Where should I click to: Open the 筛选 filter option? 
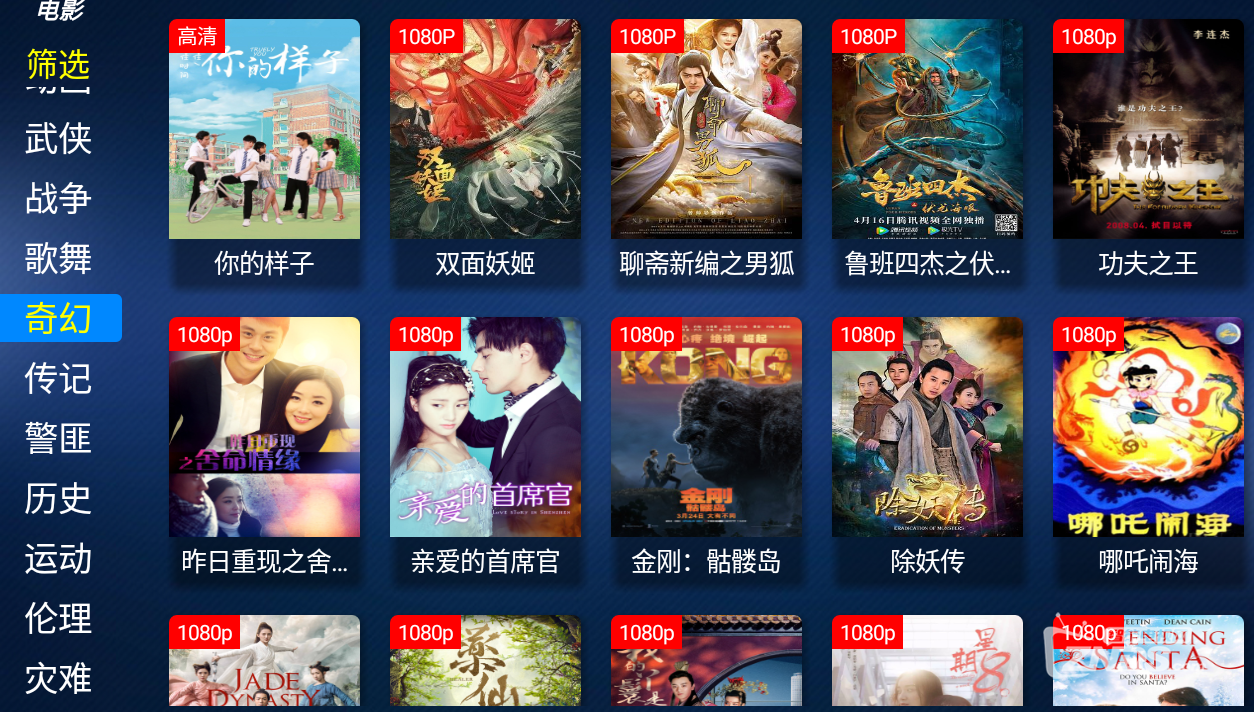[x=58, y=64]
